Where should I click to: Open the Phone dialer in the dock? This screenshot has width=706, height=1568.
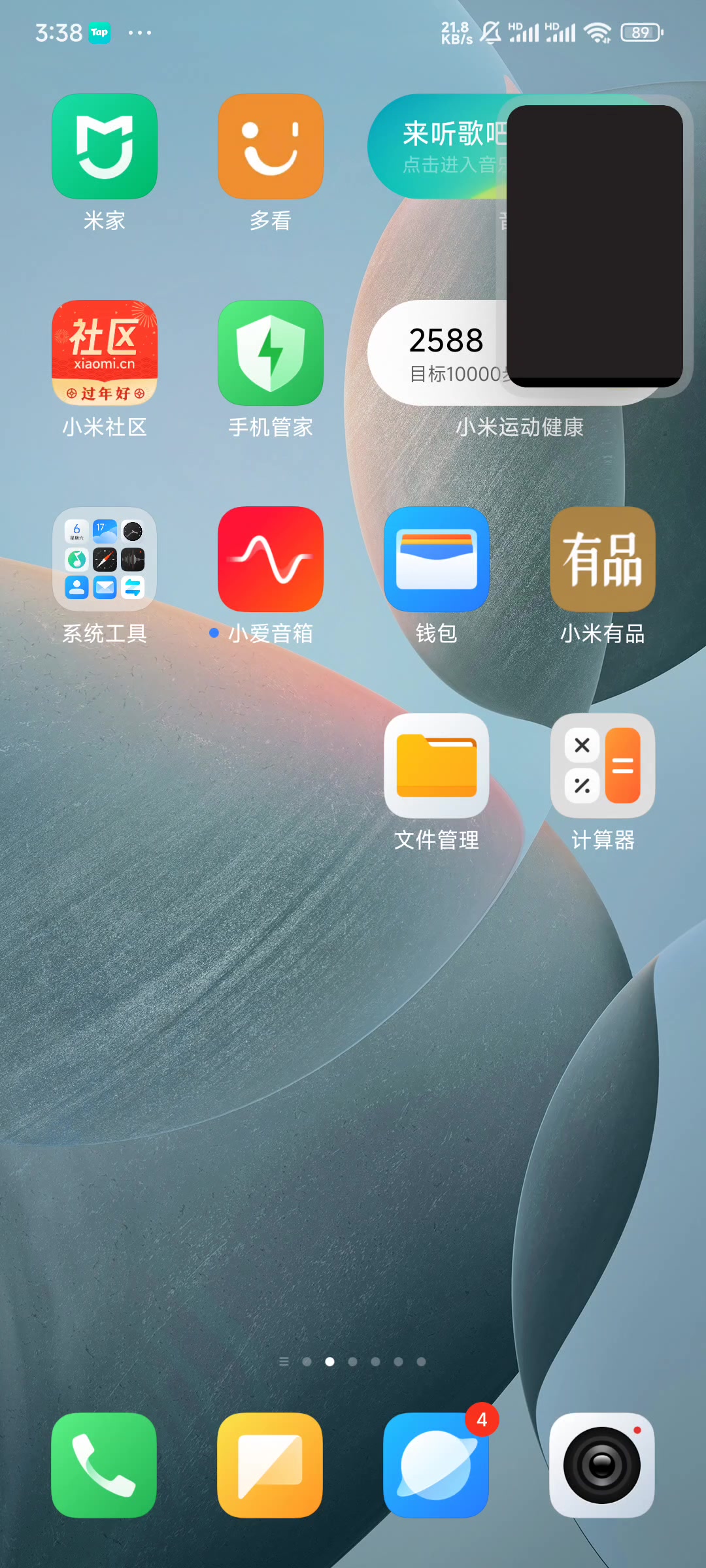coord(105,1465)
